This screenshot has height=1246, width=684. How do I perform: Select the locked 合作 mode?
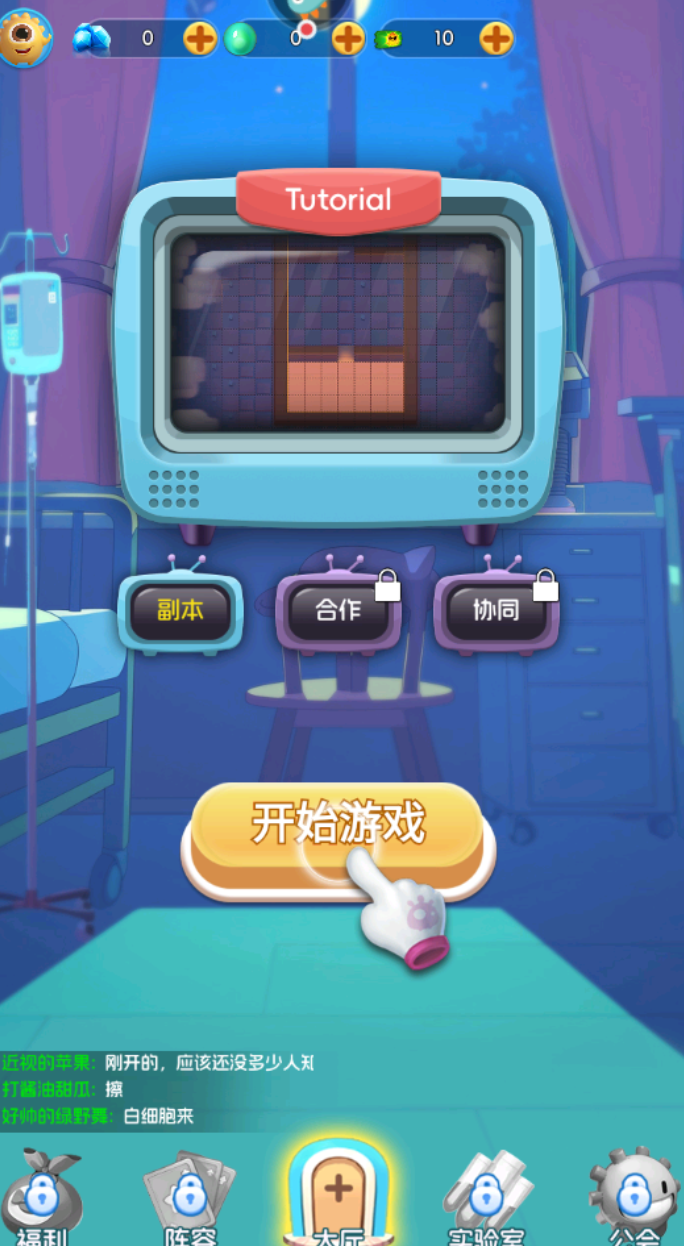tap(338, 611)
